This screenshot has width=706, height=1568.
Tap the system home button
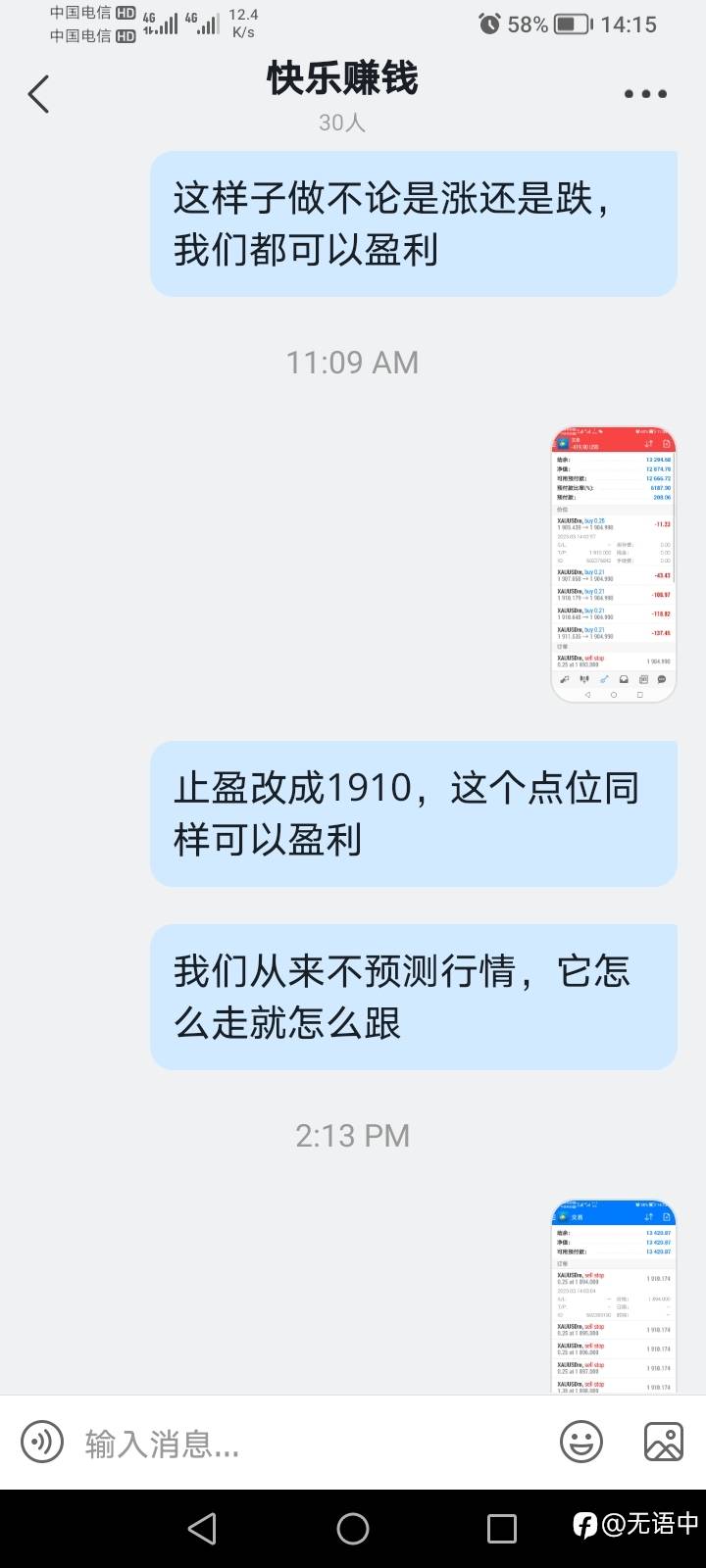[353, 1529]
